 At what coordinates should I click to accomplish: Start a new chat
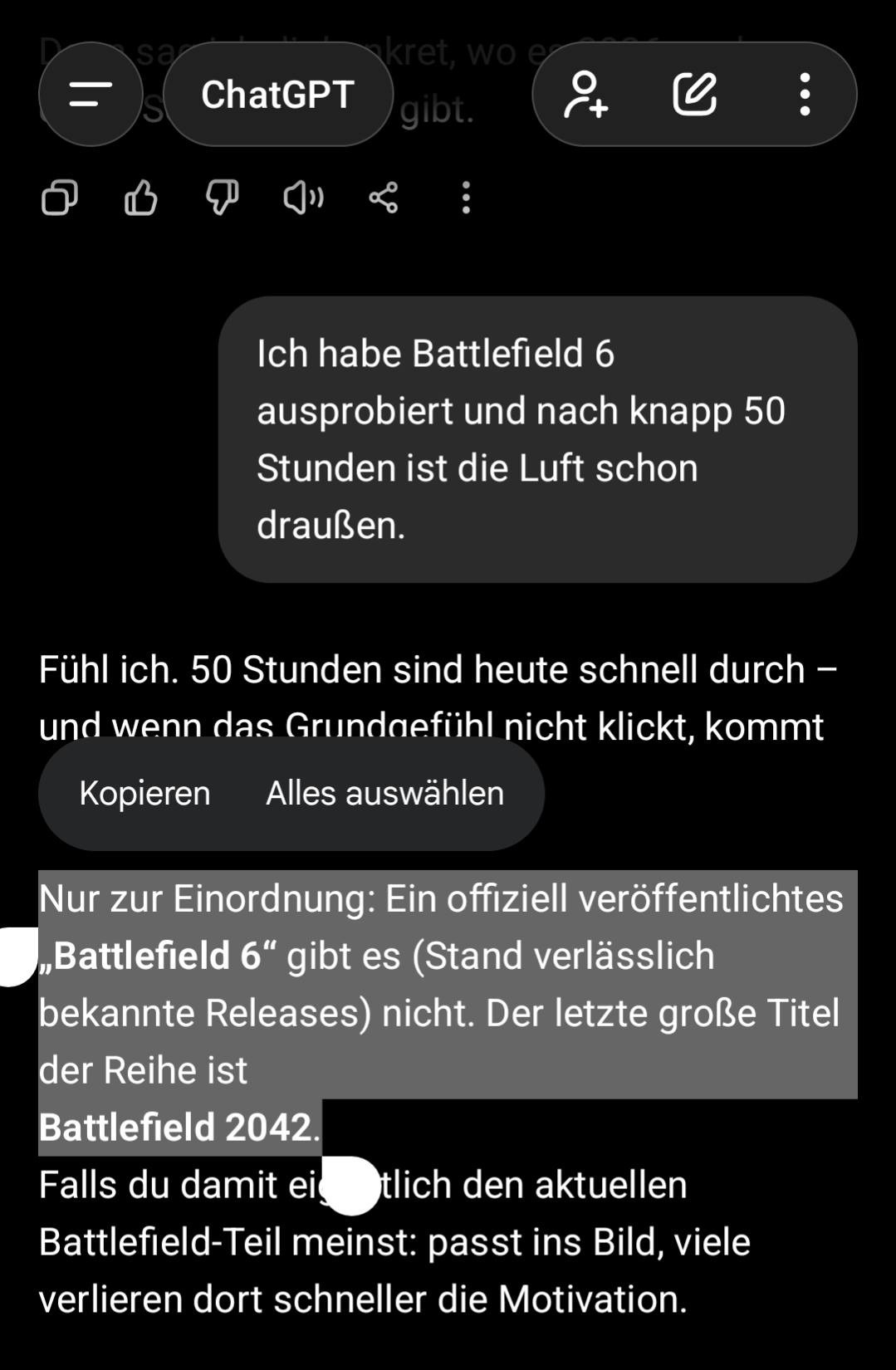[x=694, y=95]
